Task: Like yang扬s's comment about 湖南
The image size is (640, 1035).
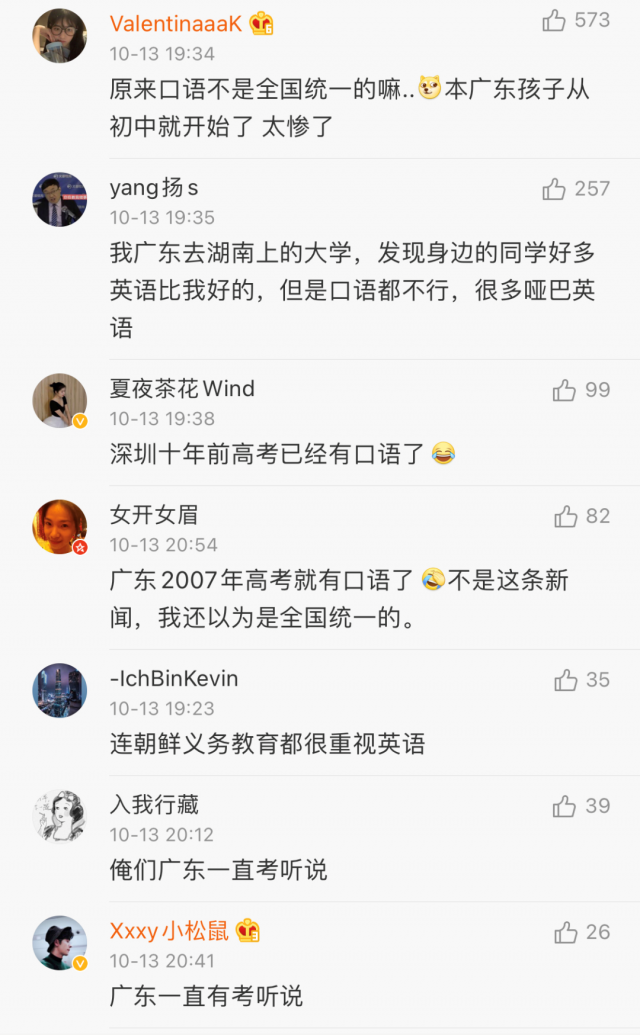Action: coord(555,188)
